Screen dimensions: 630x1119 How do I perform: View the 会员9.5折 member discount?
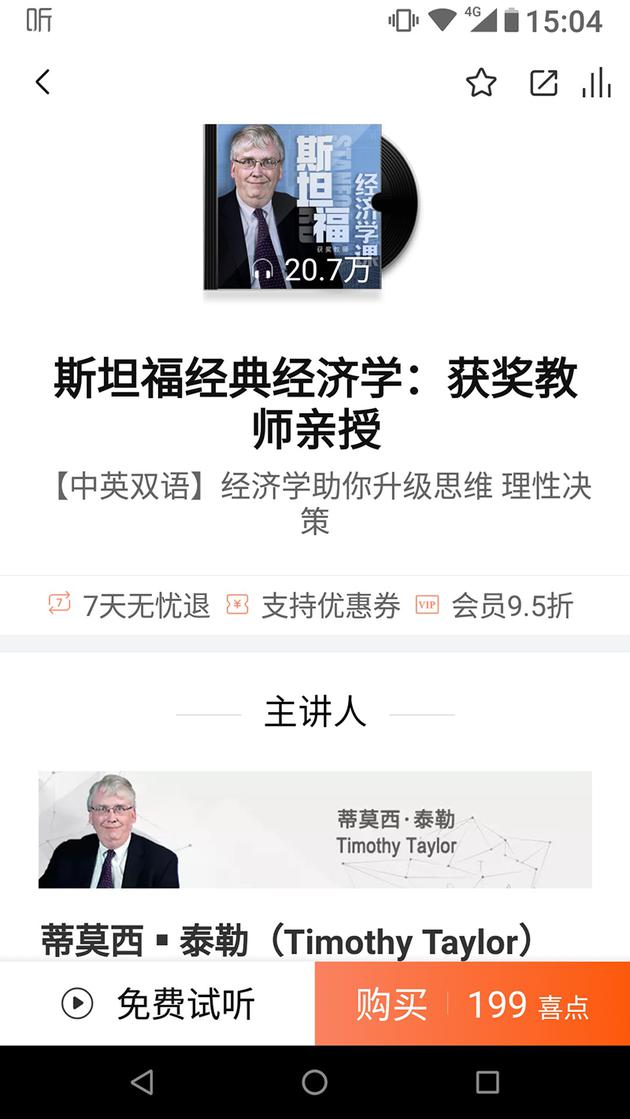pos(495,605)
